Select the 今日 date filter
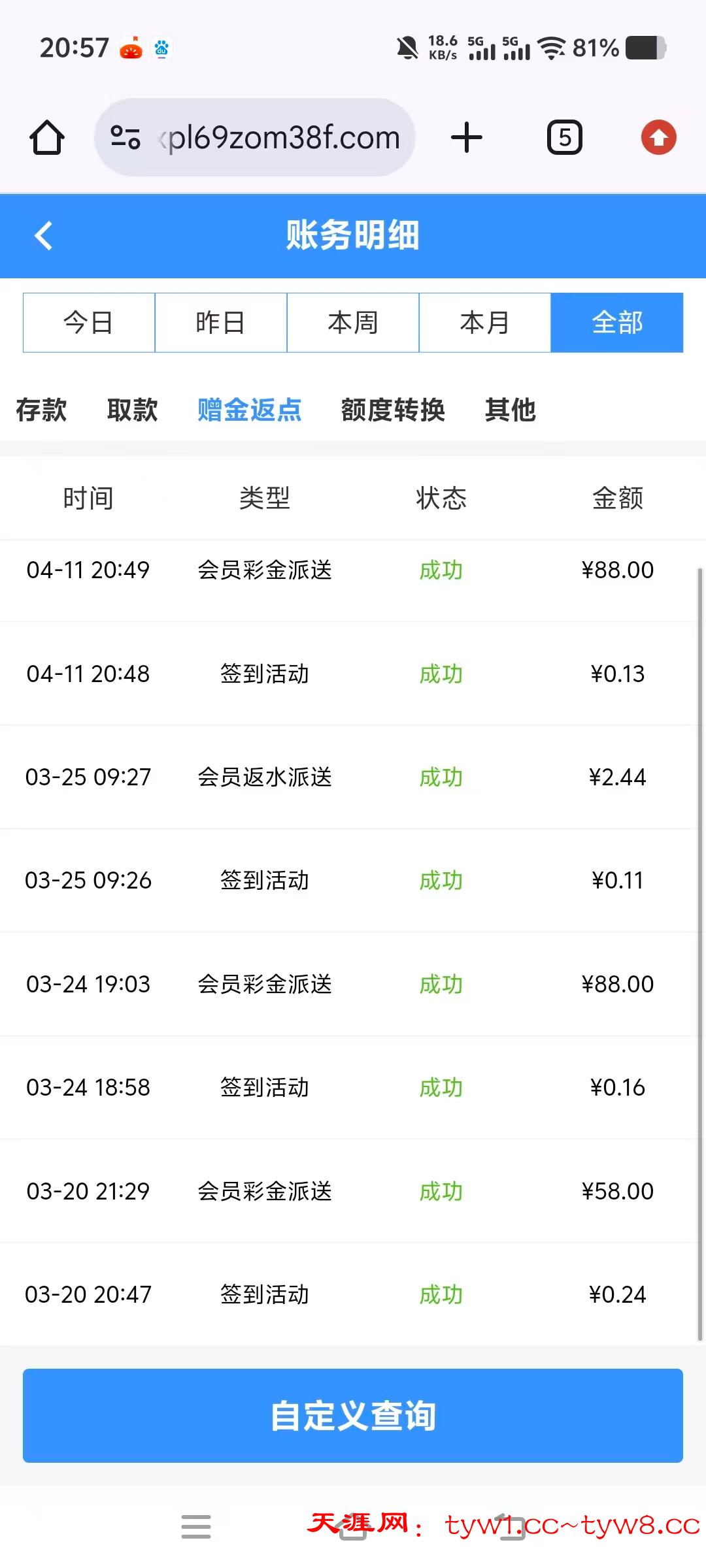Screen dimensions: 706x1568 88,322
